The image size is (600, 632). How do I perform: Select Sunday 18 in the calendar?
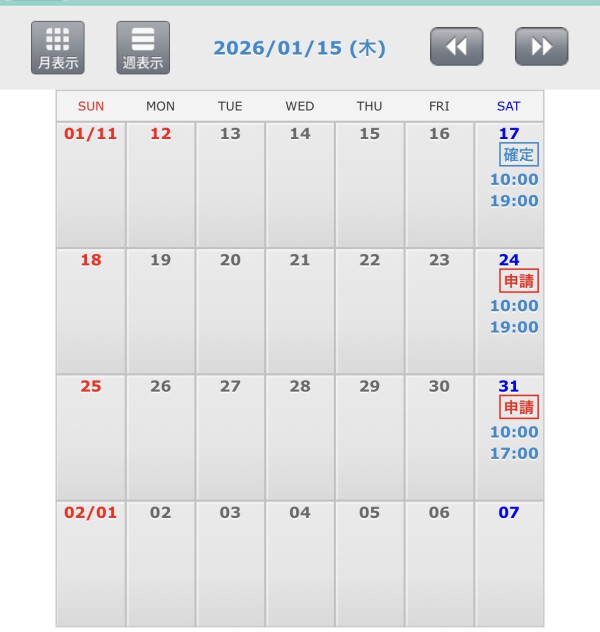[x=91, y=310]
